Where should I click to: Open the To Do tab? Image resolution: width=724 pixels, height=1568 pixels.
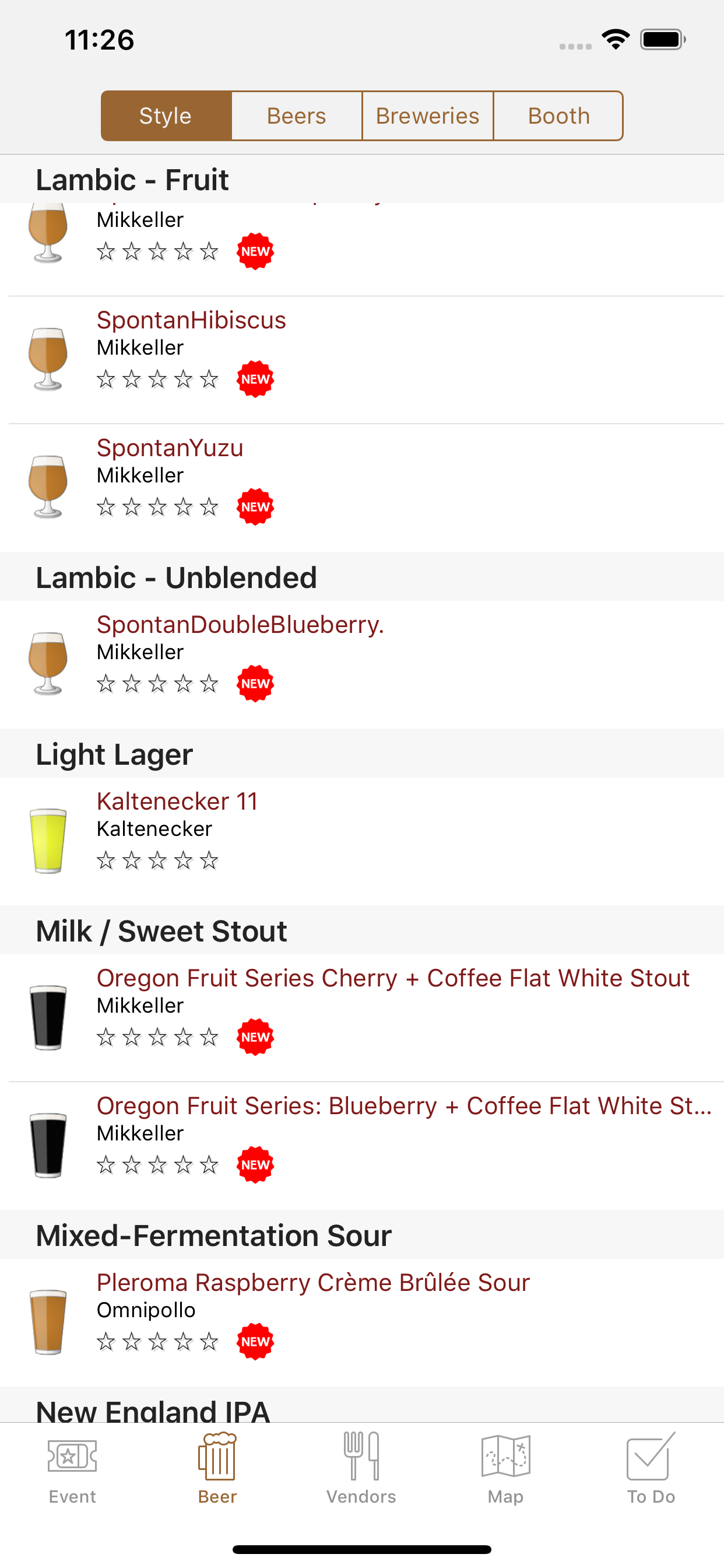coord(651,1471)
